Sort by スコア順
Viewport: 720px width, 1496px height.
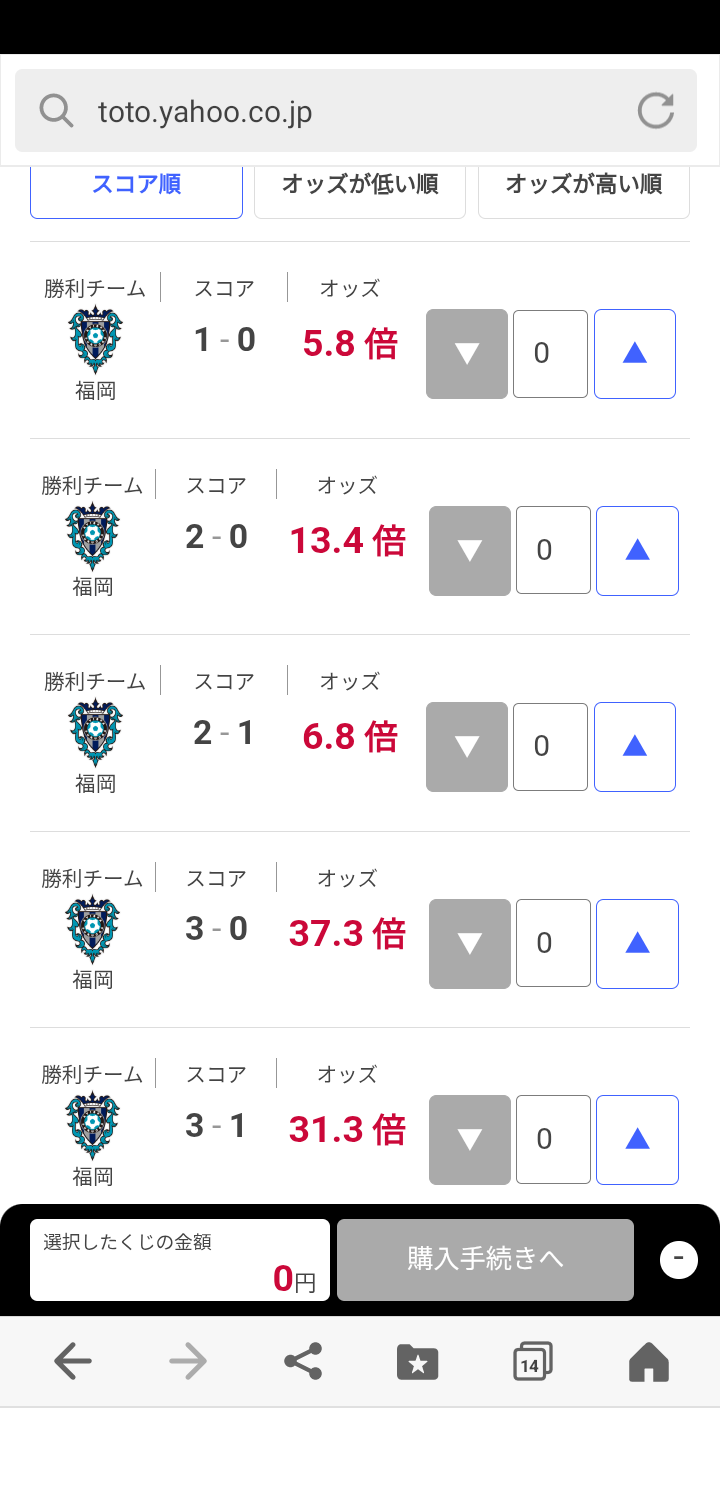136,184
